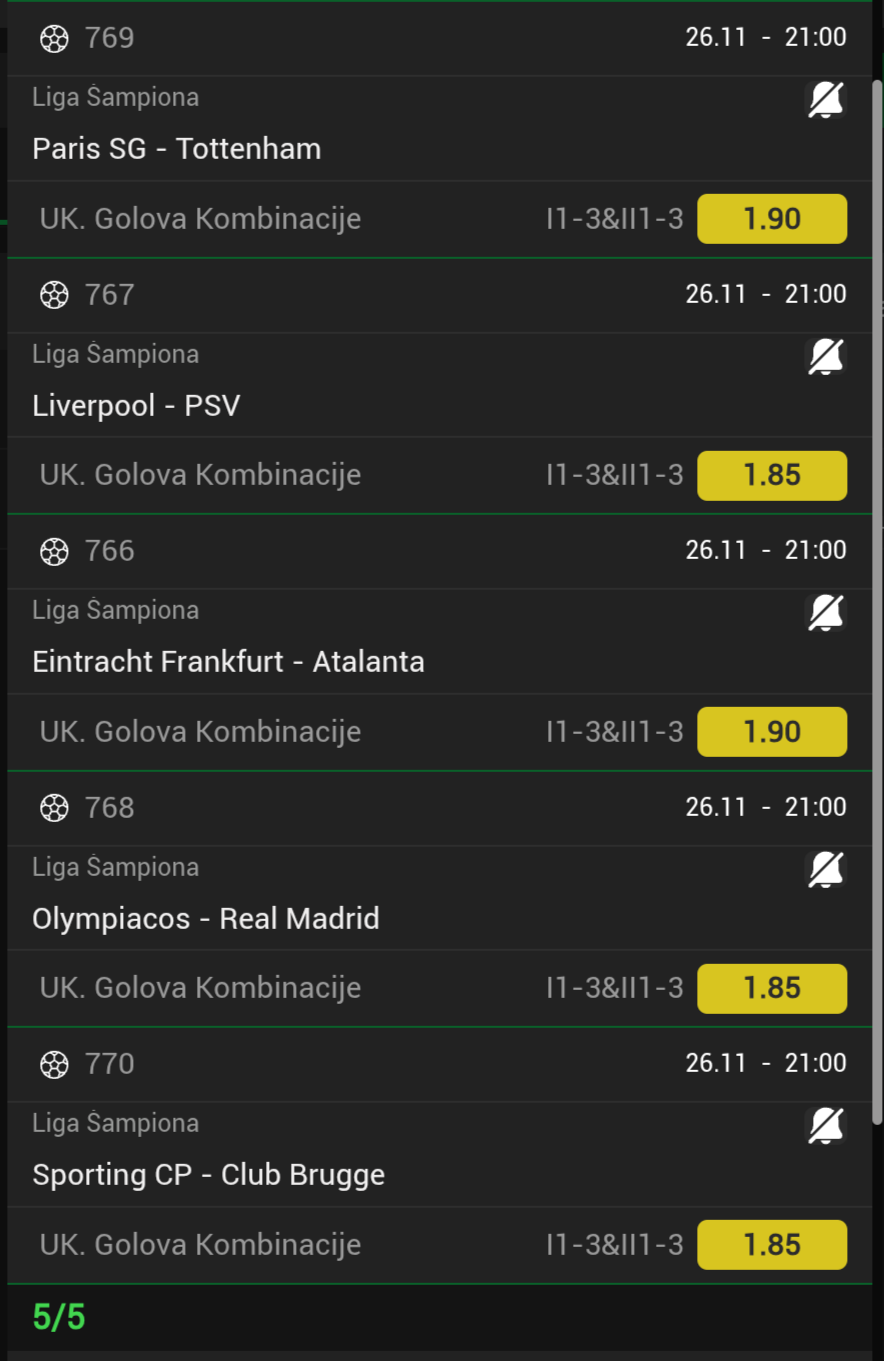
Task: Open the Paris SG - Tottenham match
Action: 177,149
